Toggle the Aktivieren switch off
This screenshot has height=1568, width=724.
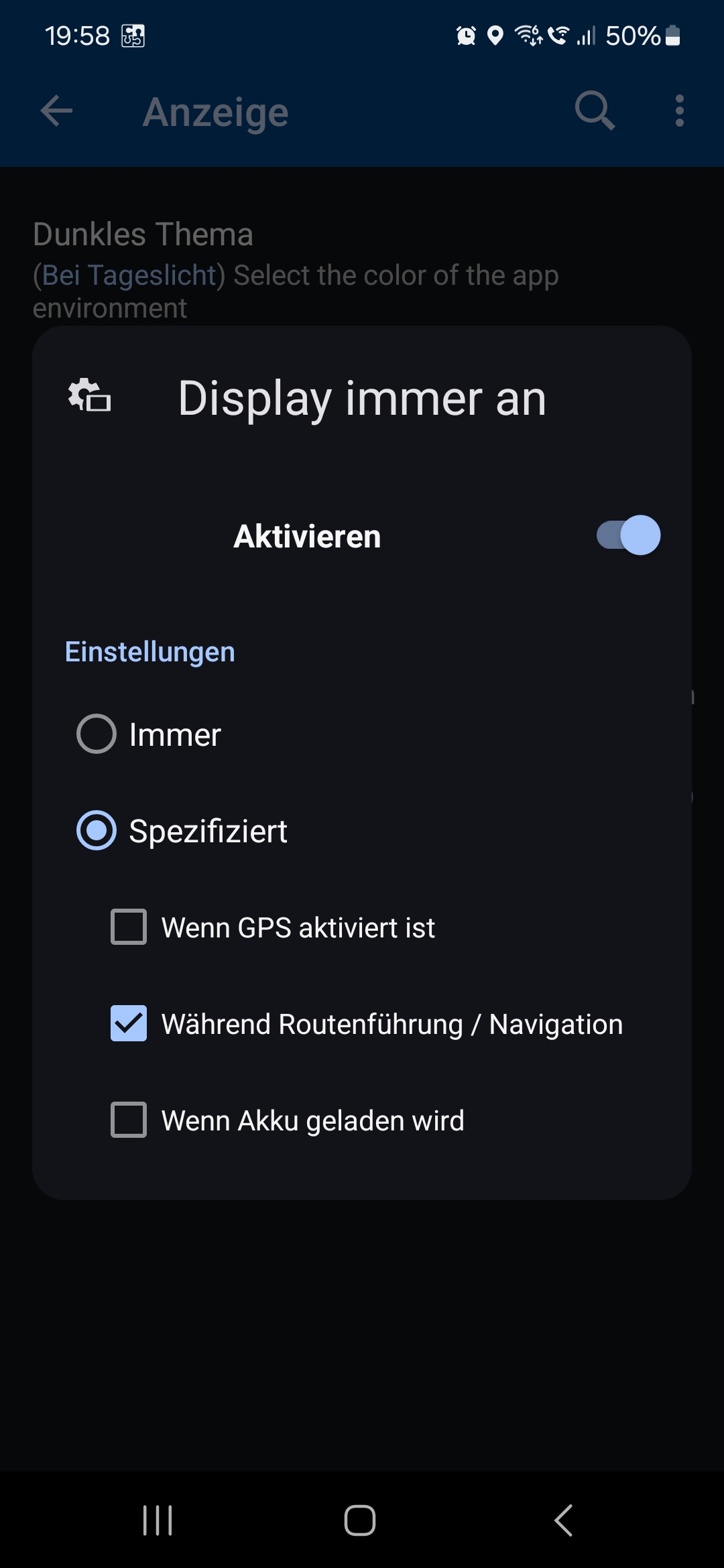coord(628,535)
